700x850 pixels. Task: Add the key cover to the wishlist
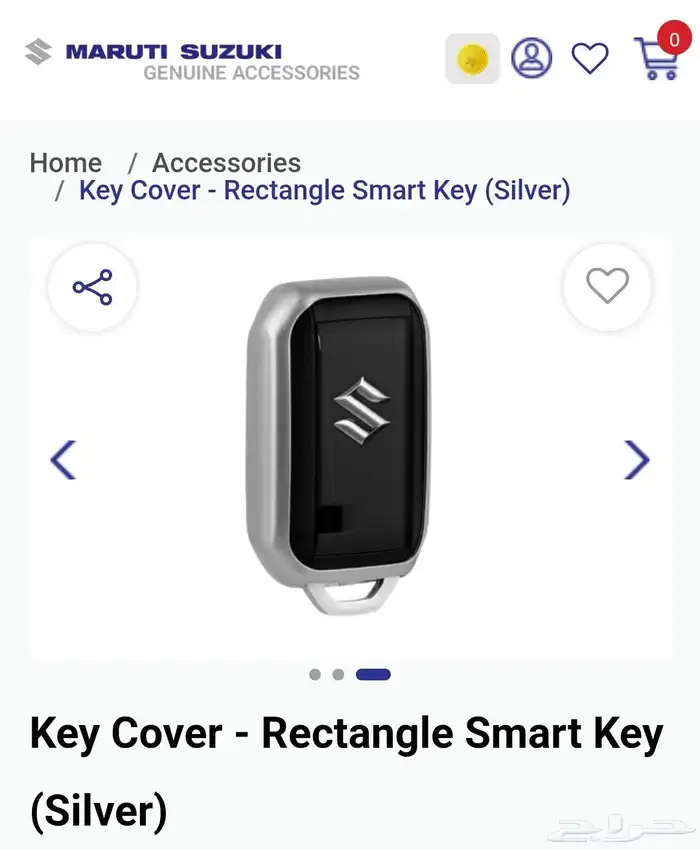[x=607, y=287]
